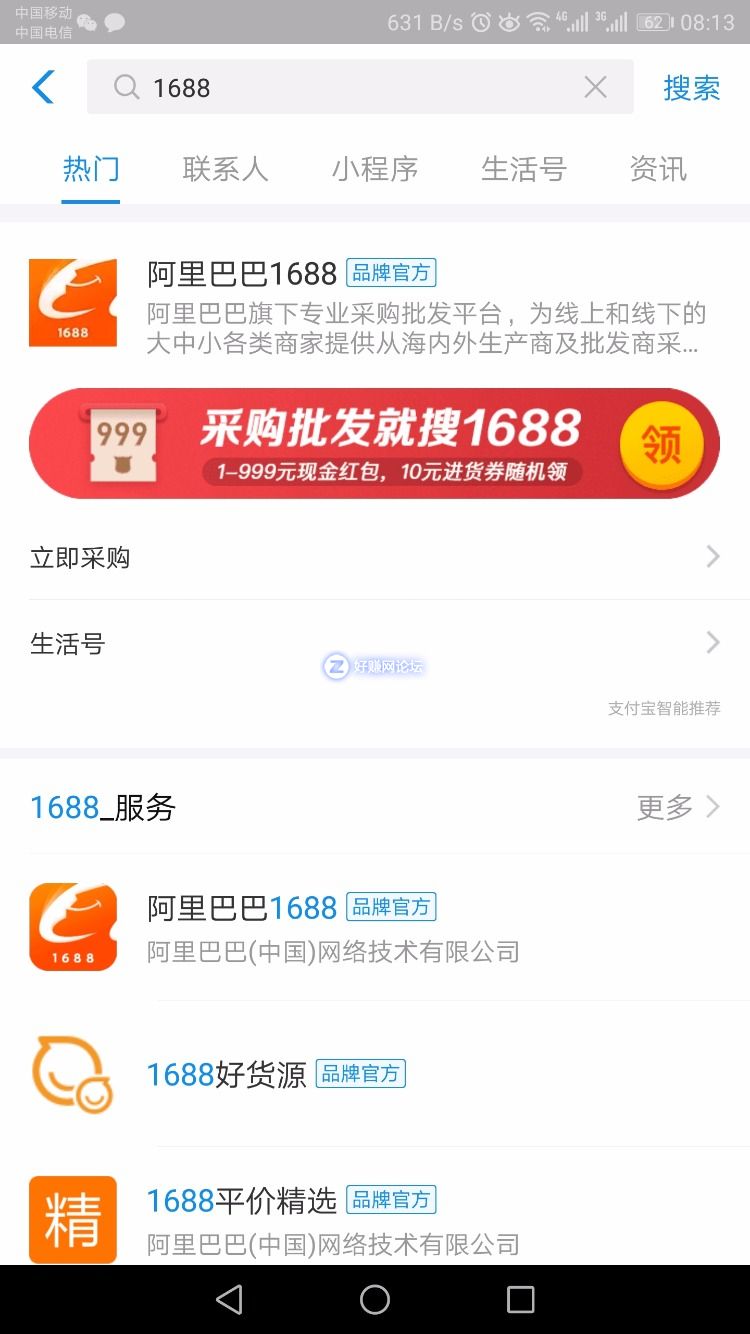This screenshot has height=1334, width=750.
Task: Tap the search field containing 1688
Action: coord(350,88)
